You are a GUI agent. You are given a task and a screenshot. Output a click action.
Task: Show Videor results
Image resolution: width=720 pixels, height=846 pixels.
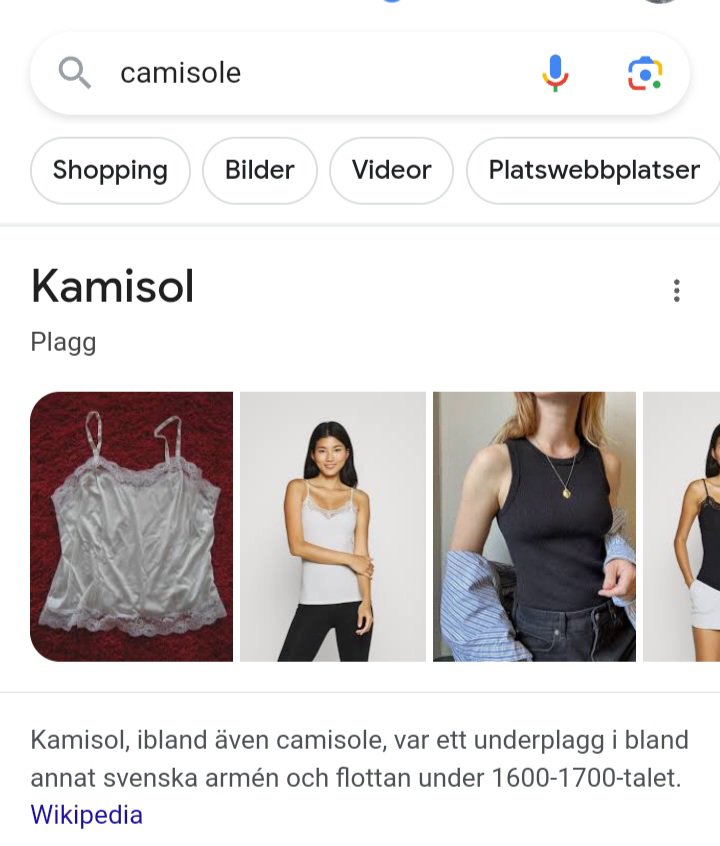tap(391, 170)
